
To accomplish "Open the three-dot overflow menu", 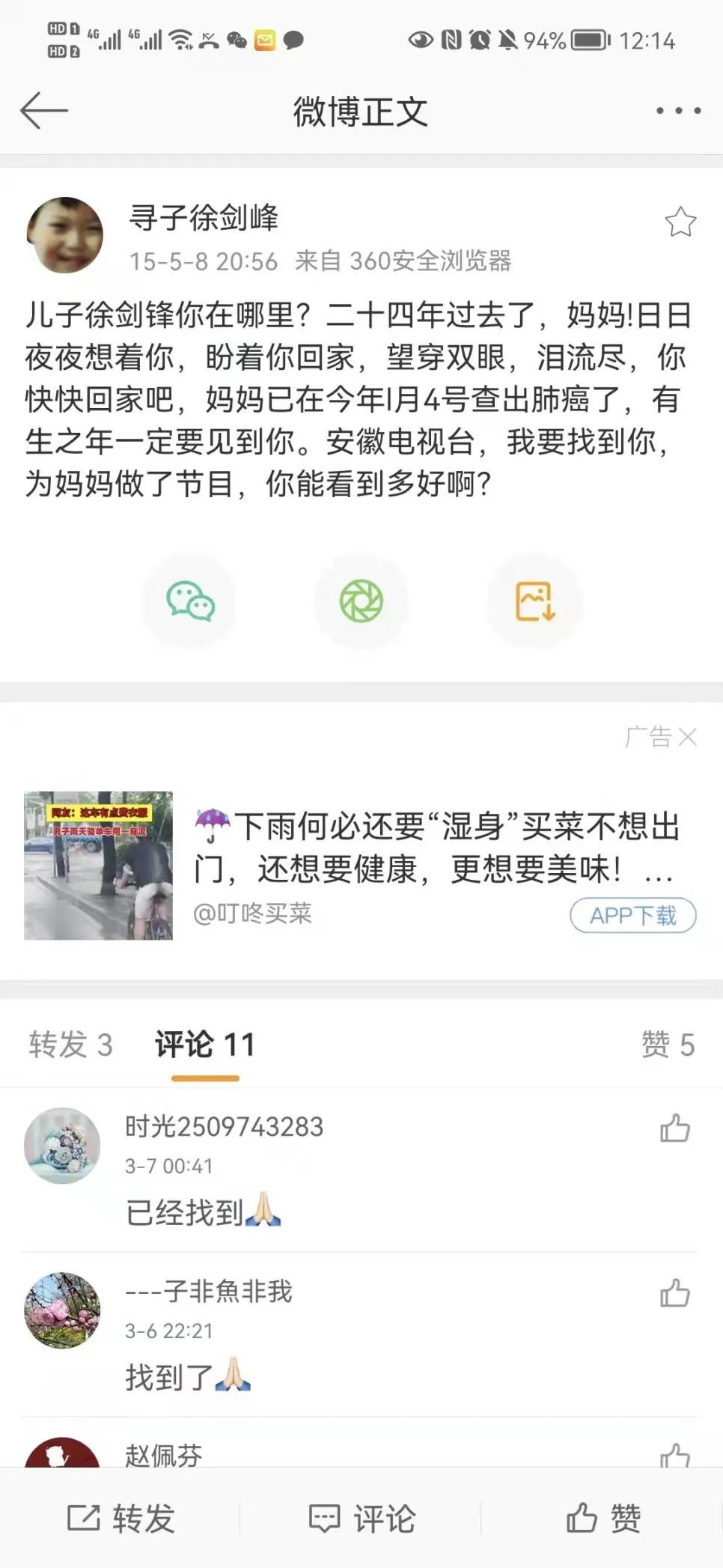I will [x=678, y=111].
